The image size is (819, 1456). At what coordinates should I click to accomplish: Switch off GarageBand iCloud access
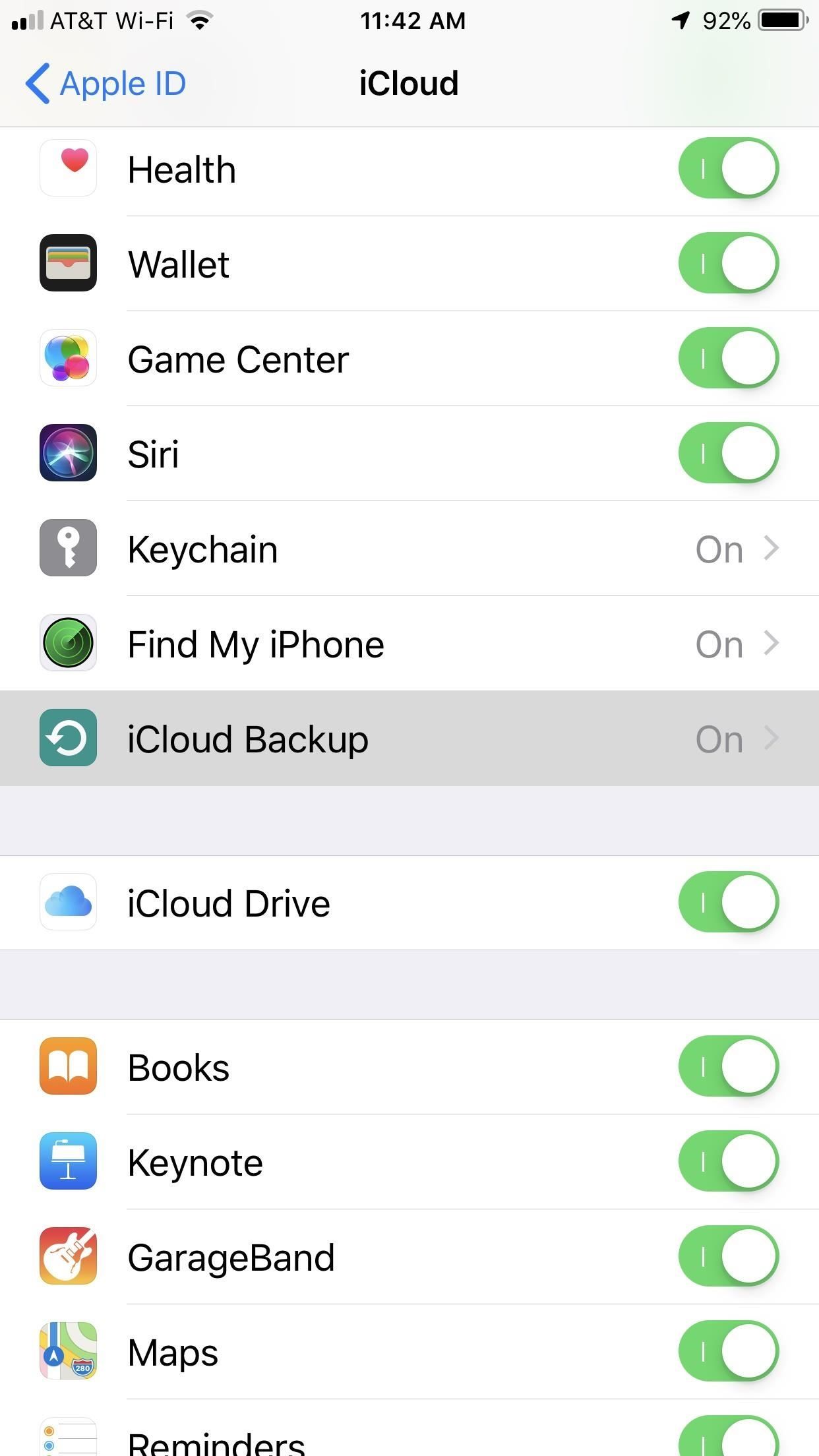click(728, 1256)
